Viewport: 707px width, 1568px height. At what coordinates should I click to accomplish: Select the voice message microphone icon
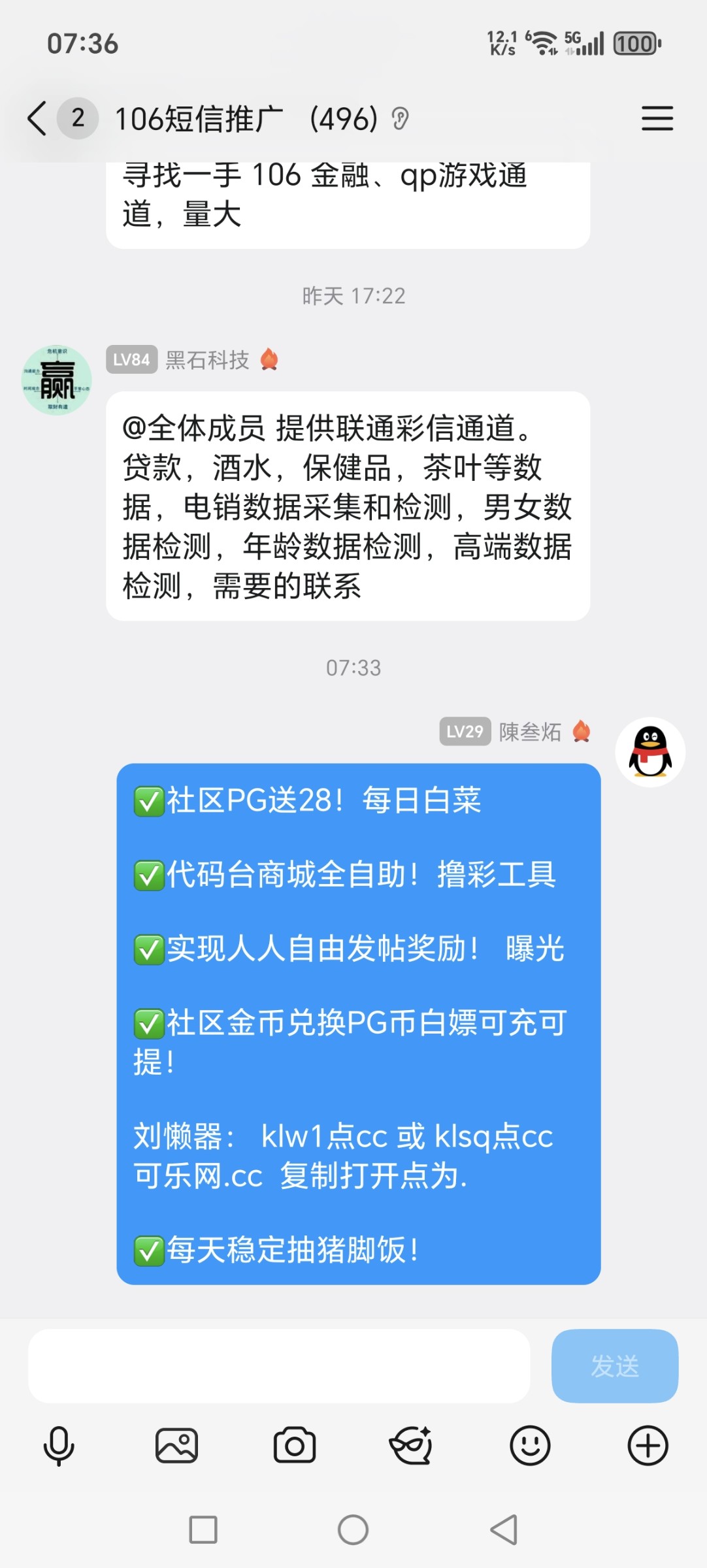(59, 1445)
